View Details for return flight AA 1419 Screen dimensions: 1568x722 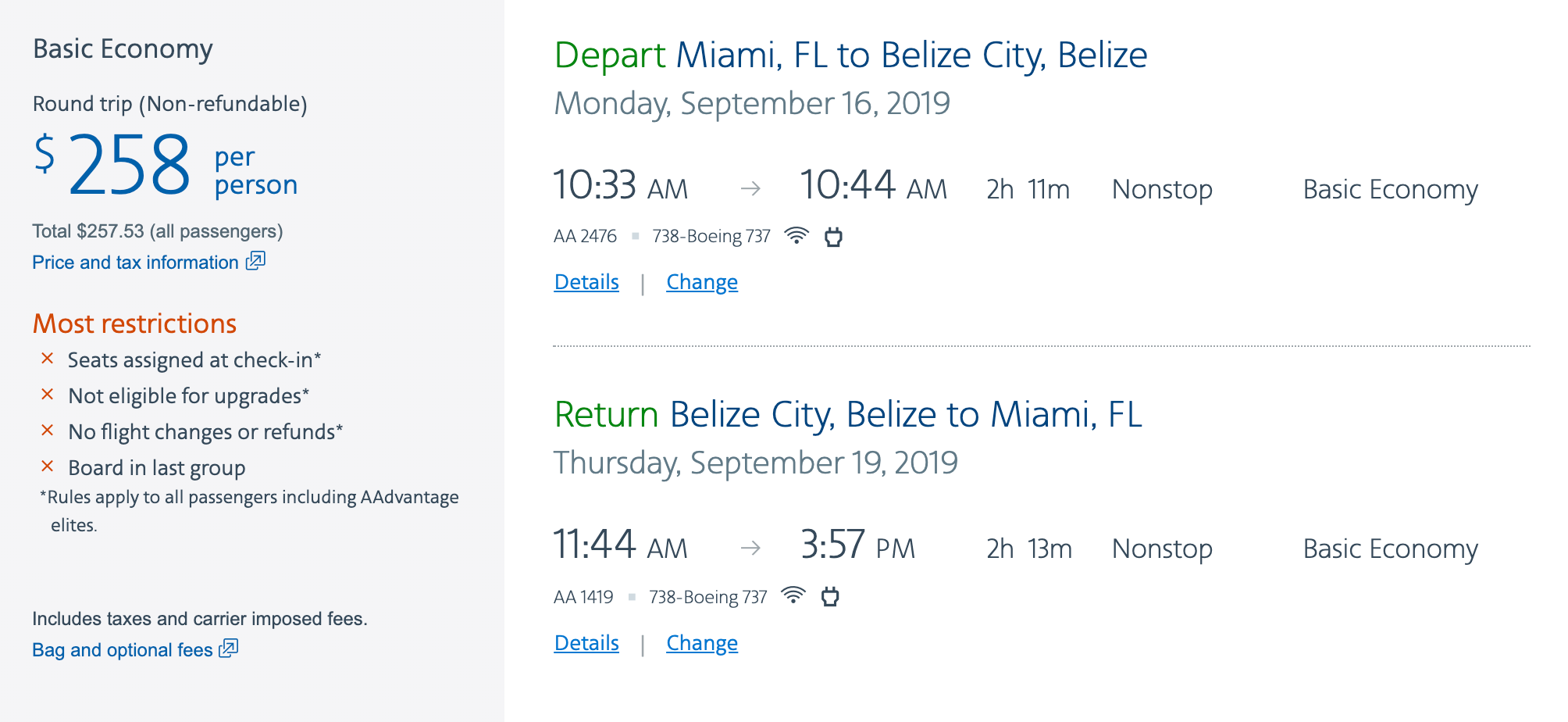[x=586, y=643]
